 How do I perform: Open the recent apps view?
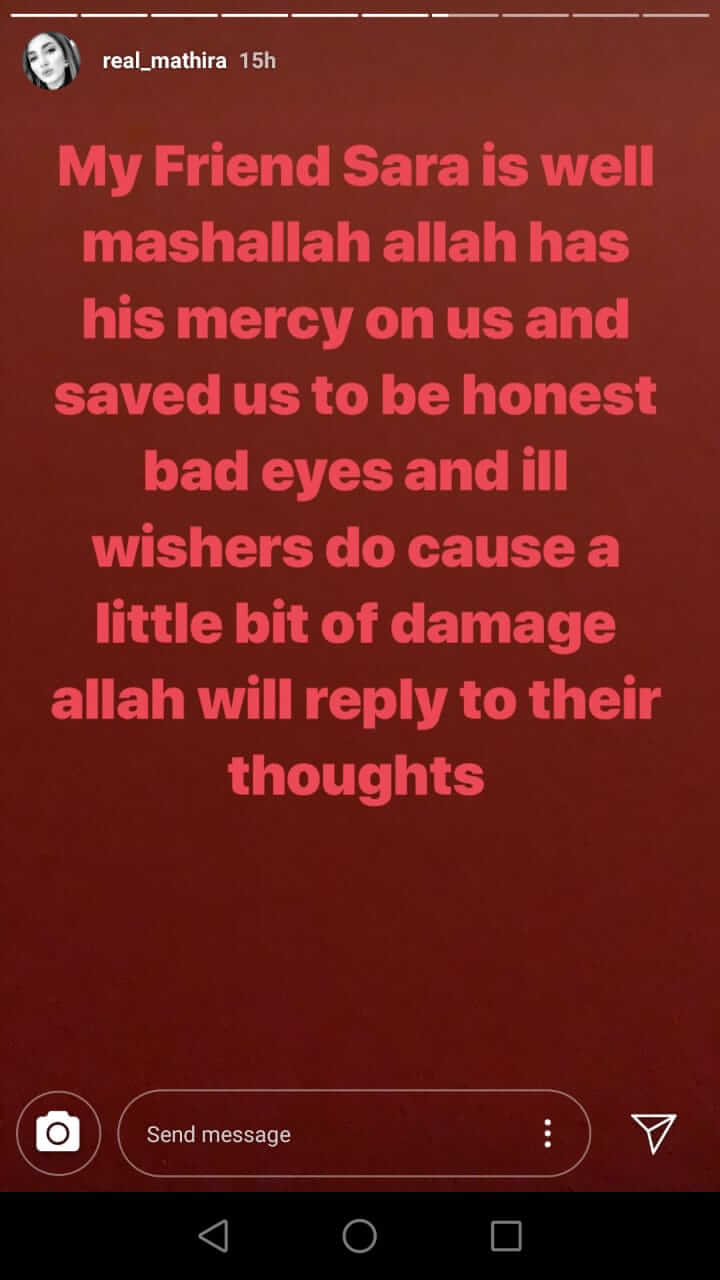click(x=506, y=1236)
